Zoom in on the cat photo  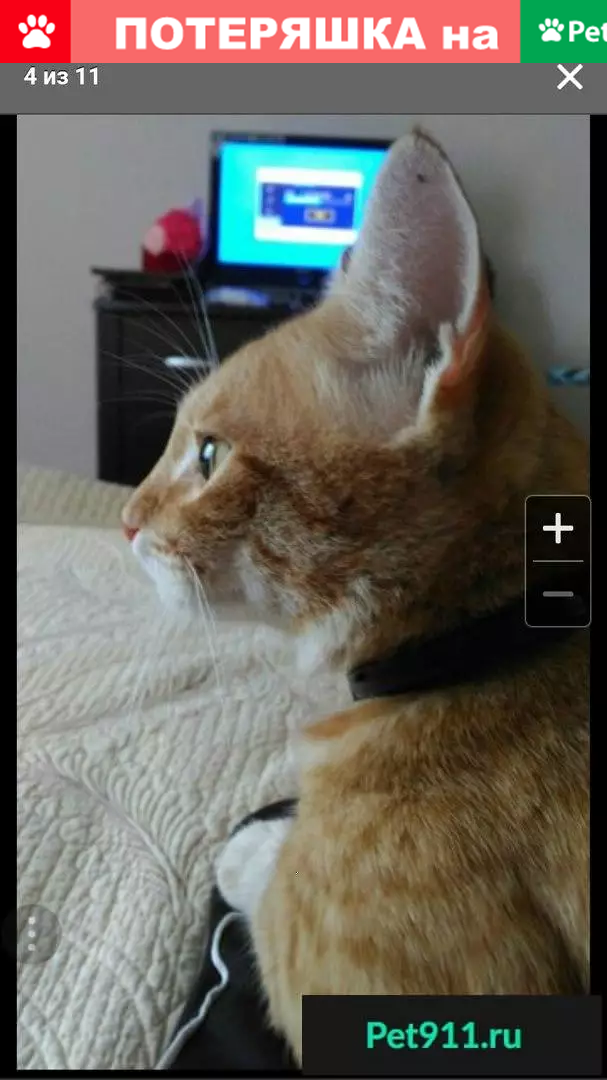click(x=557, y=529)
